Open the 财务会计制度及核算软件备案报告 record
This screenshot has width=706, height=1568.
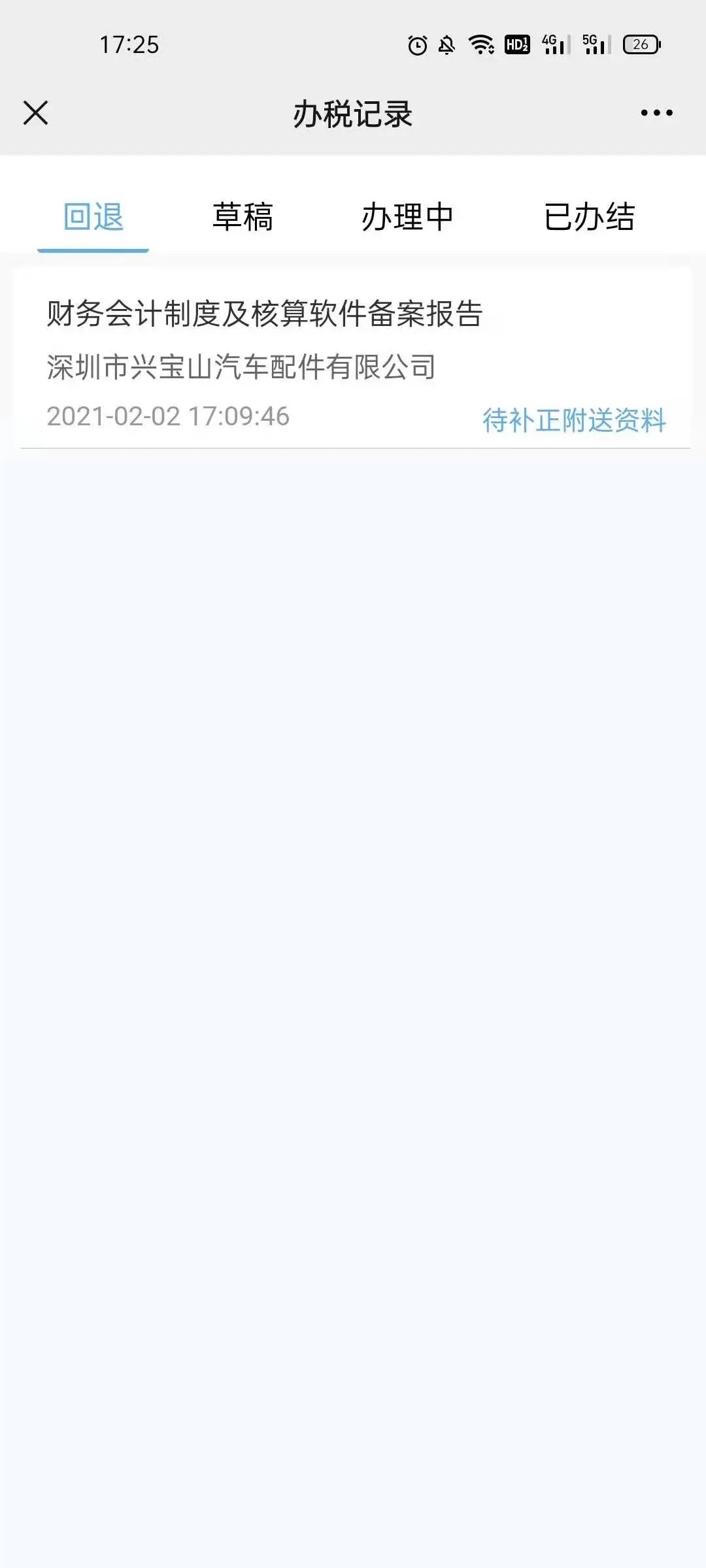tap(352, 358)
